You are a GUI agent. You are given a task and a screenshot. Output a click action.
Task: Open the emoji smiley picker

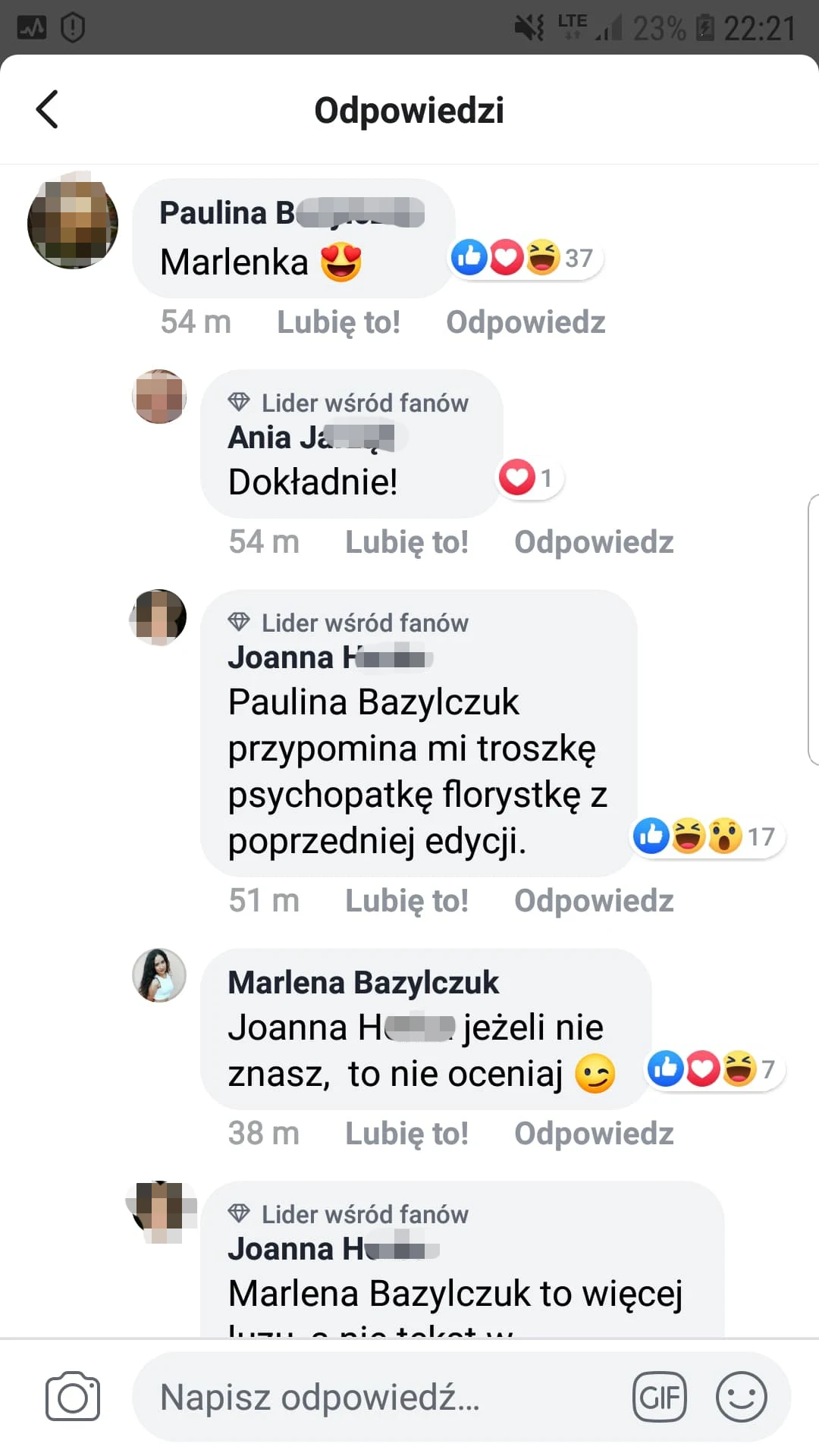741,1397
